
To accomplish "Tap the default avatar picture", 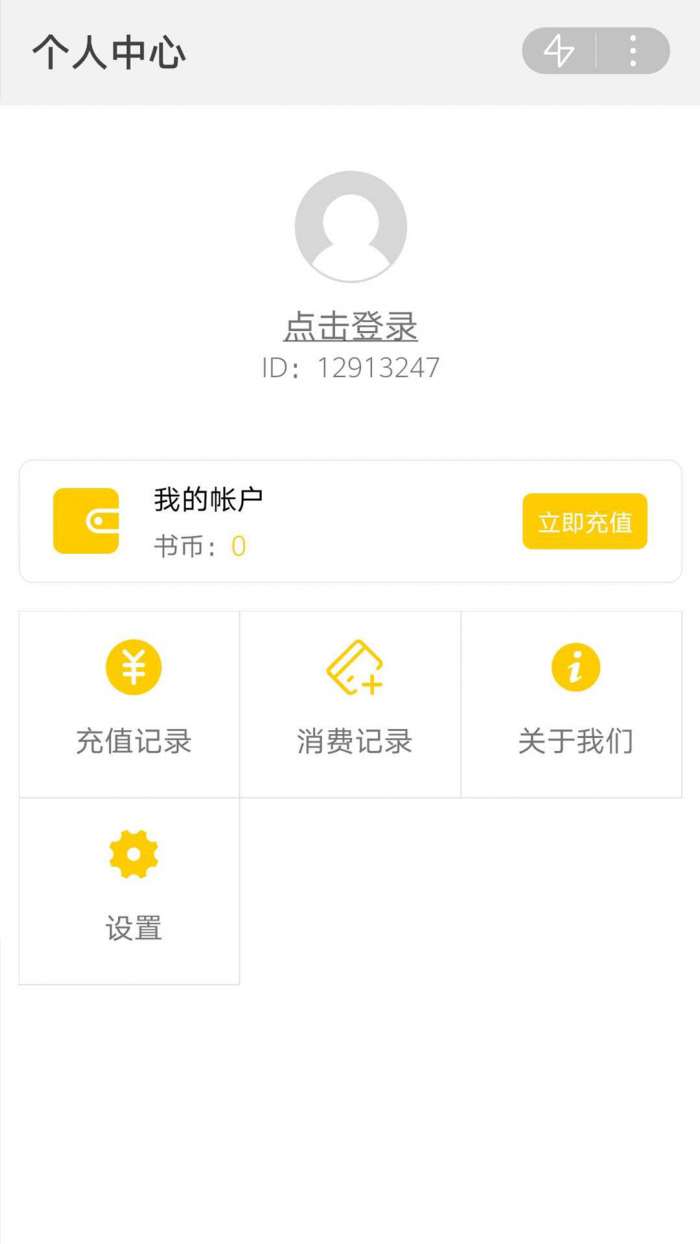I will pyautogui.click(x=350, y=226).
